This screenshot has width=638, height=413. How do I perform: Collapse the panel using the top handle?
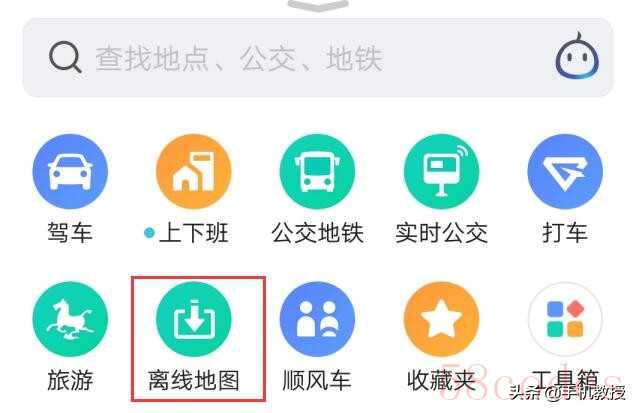319,7
